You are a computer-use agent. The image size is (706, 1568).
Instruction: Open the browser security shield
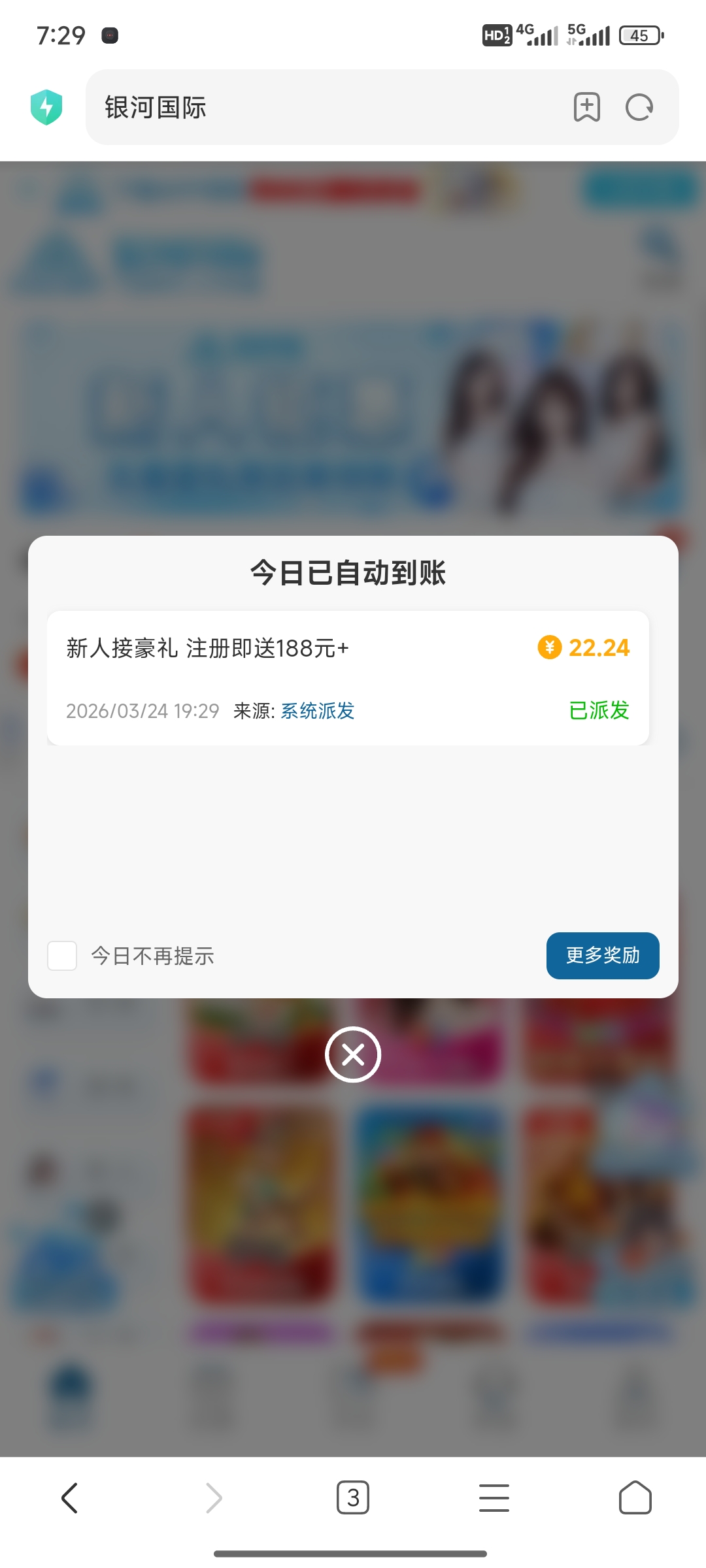pyautogui.click(x=46, y=107)
